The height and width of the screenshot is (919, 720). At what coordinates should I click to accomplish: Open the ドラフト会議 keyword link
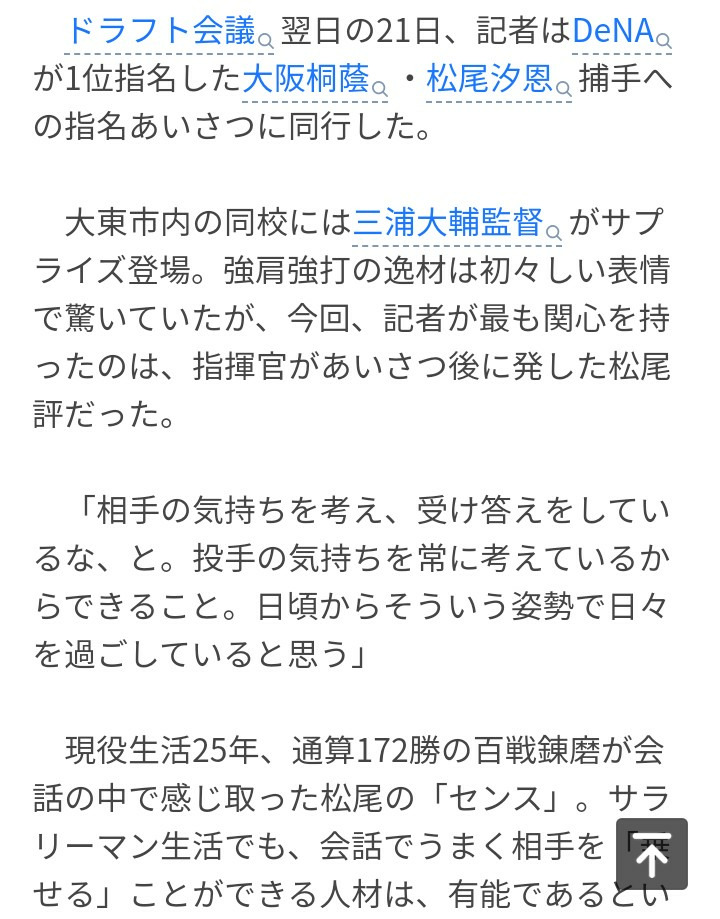pos(162,31)
